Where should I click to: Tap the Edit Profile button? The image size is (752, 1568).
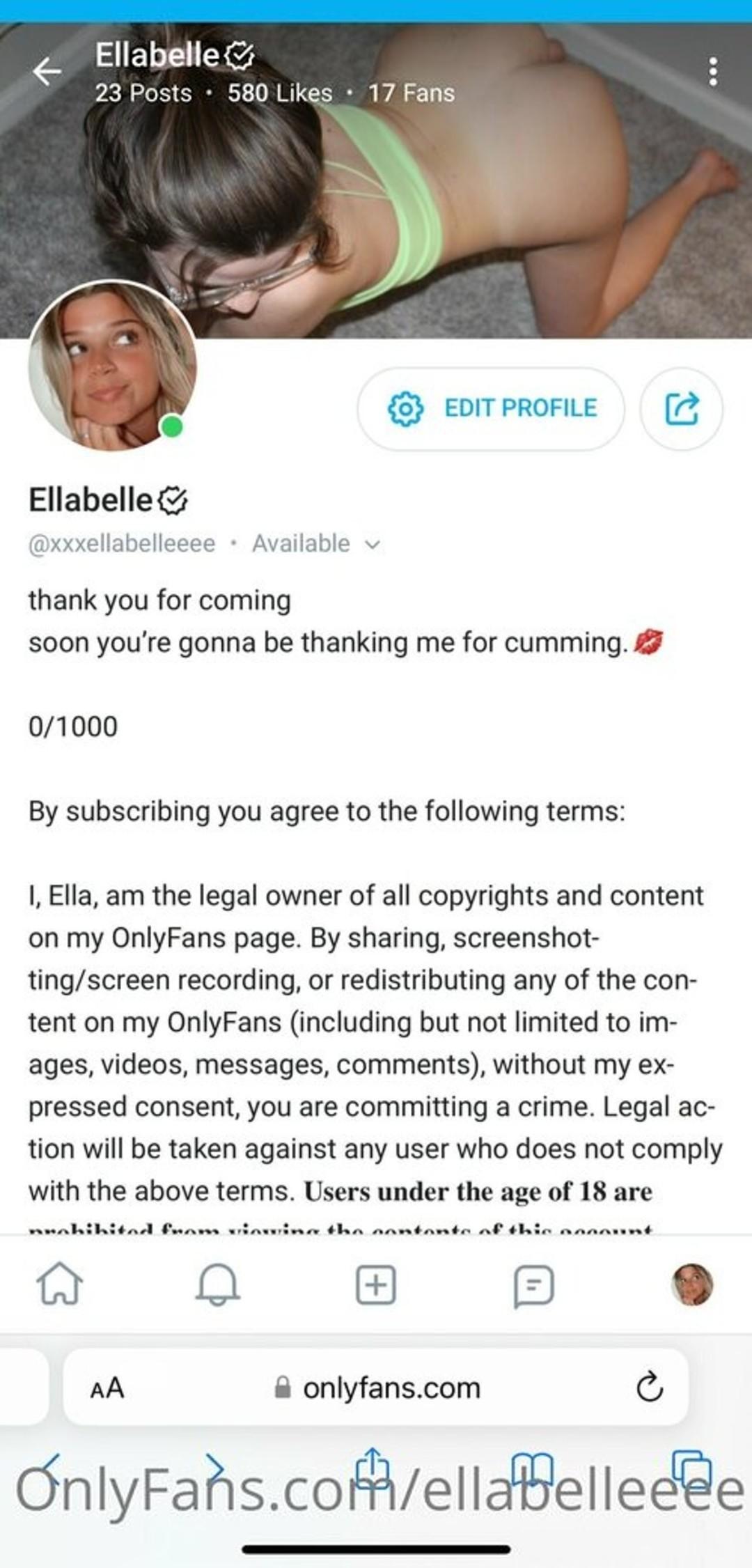tap(491, 408)
